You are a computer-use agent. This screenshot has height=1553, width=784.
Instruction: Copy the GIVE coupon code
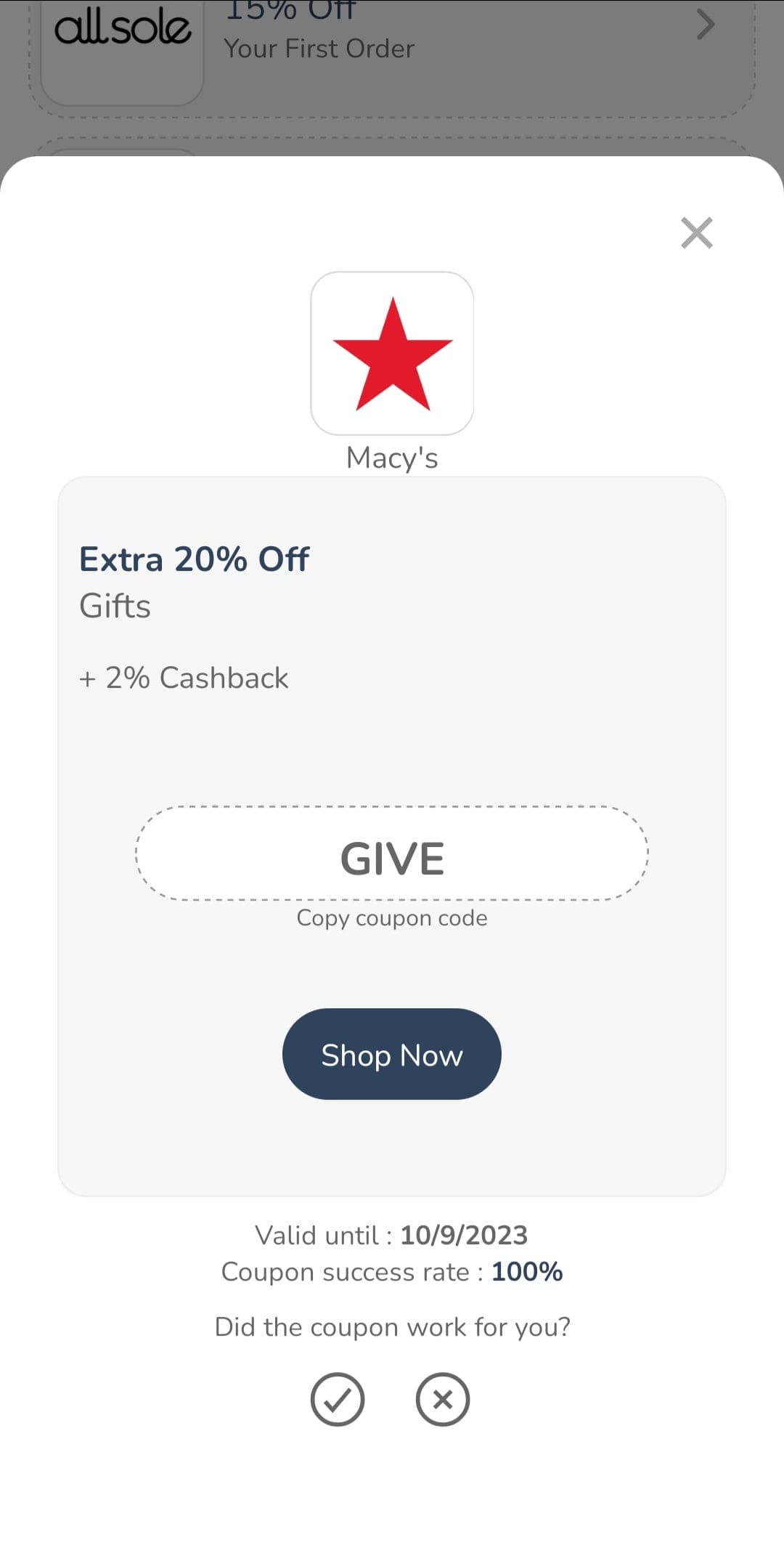pos(392,853)
